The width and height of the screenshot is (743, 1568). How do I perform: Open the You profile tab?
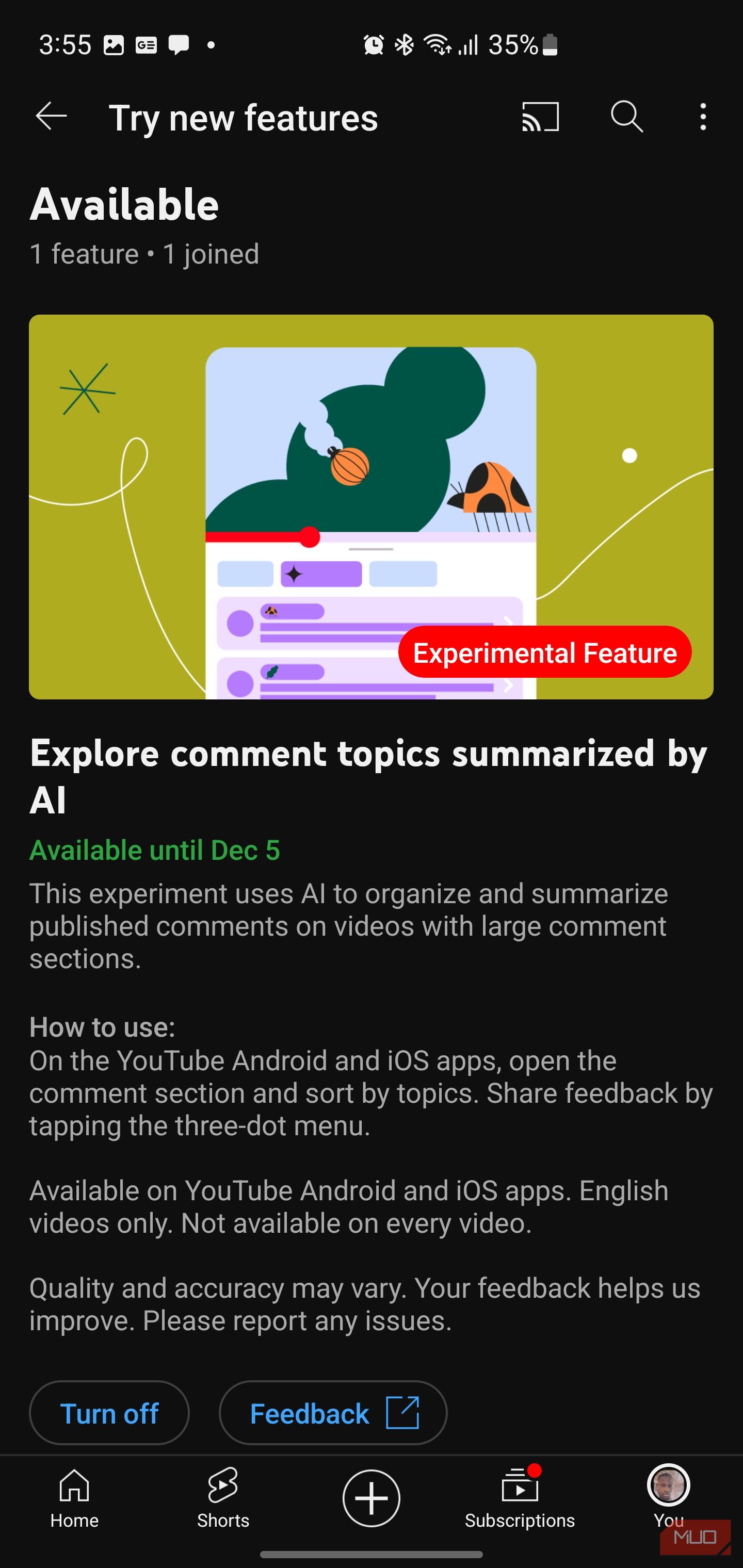[668, 1494]
